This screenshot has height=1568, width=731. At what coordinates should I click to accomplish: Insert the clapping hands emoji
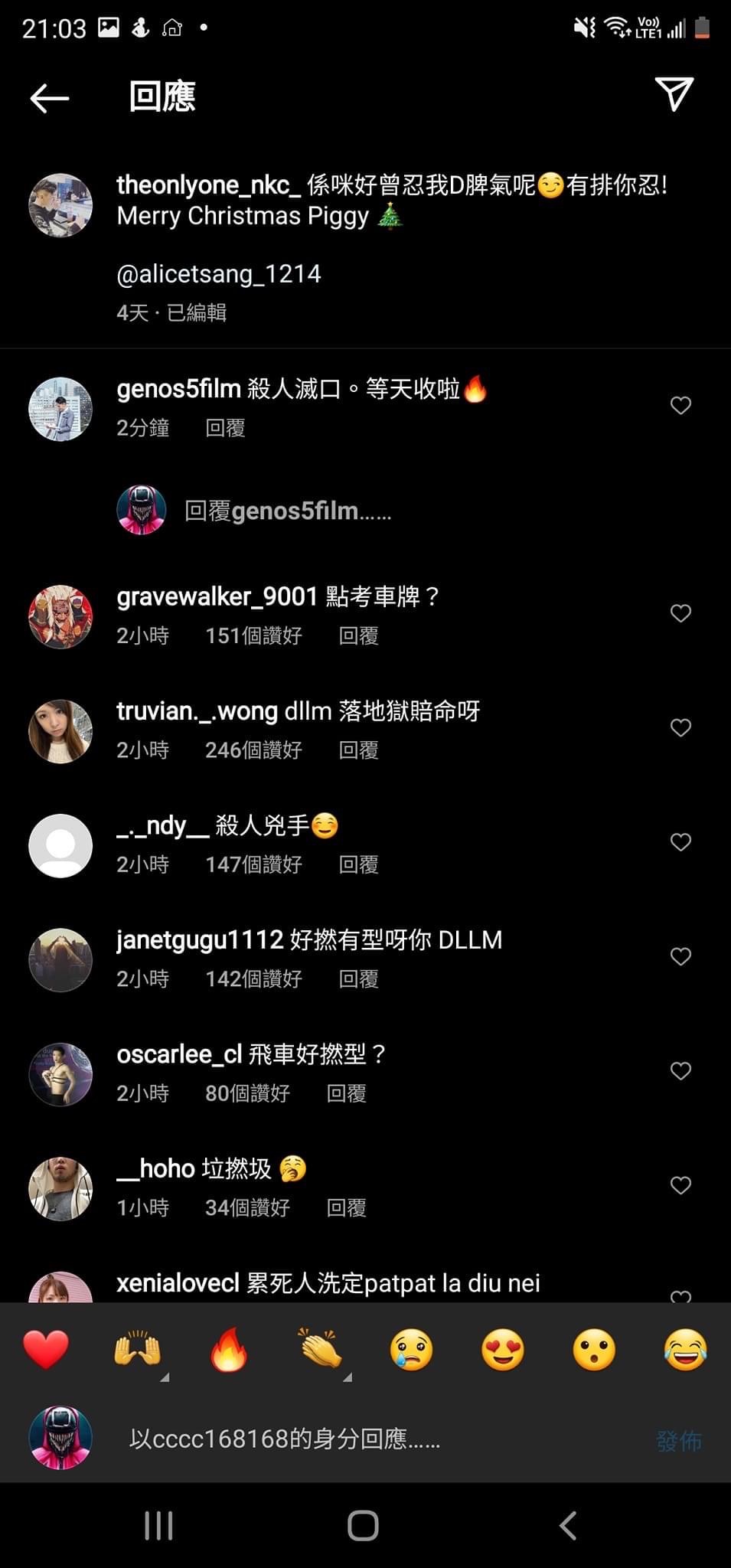point(320,1349)
